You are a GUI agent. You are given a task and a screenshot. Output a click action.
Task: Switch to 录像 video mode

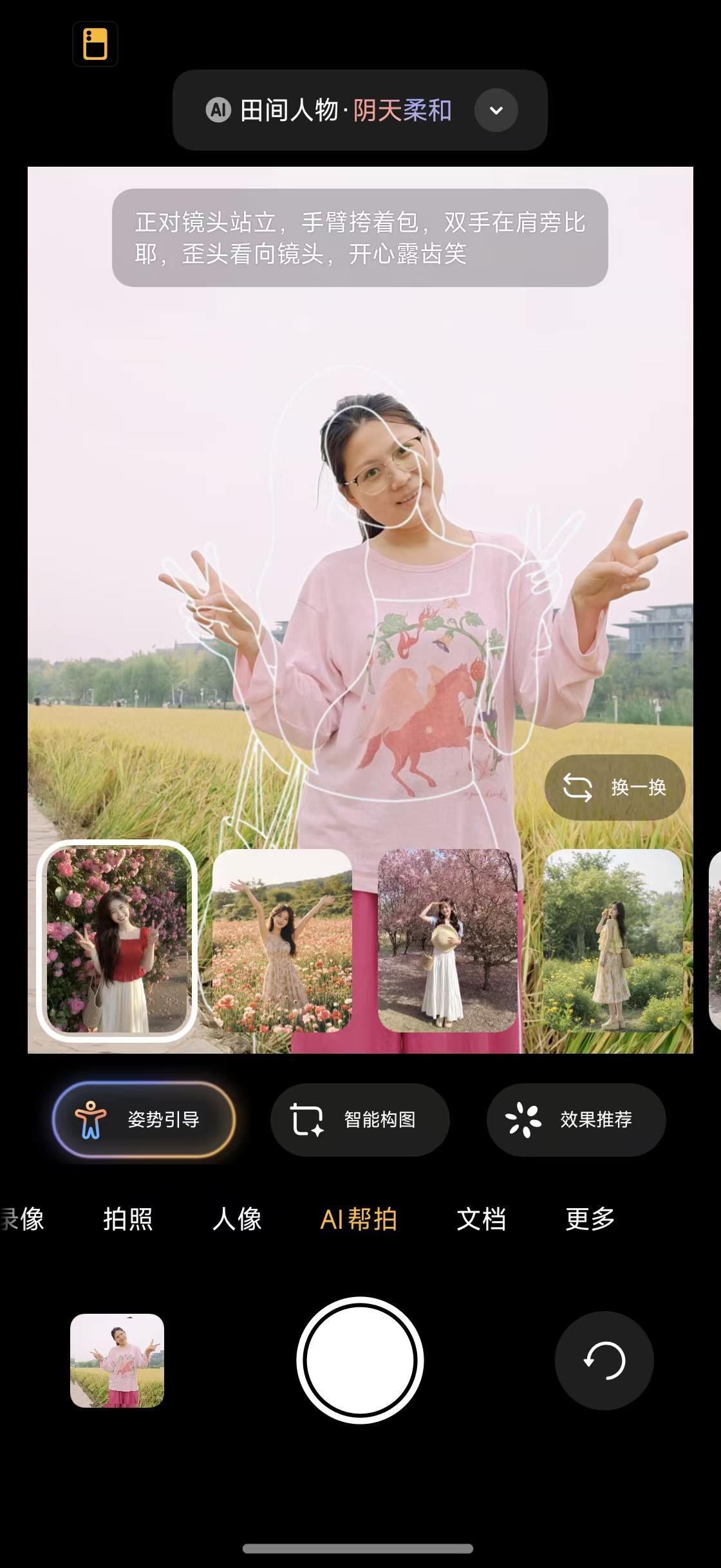tap(23, 1219)
